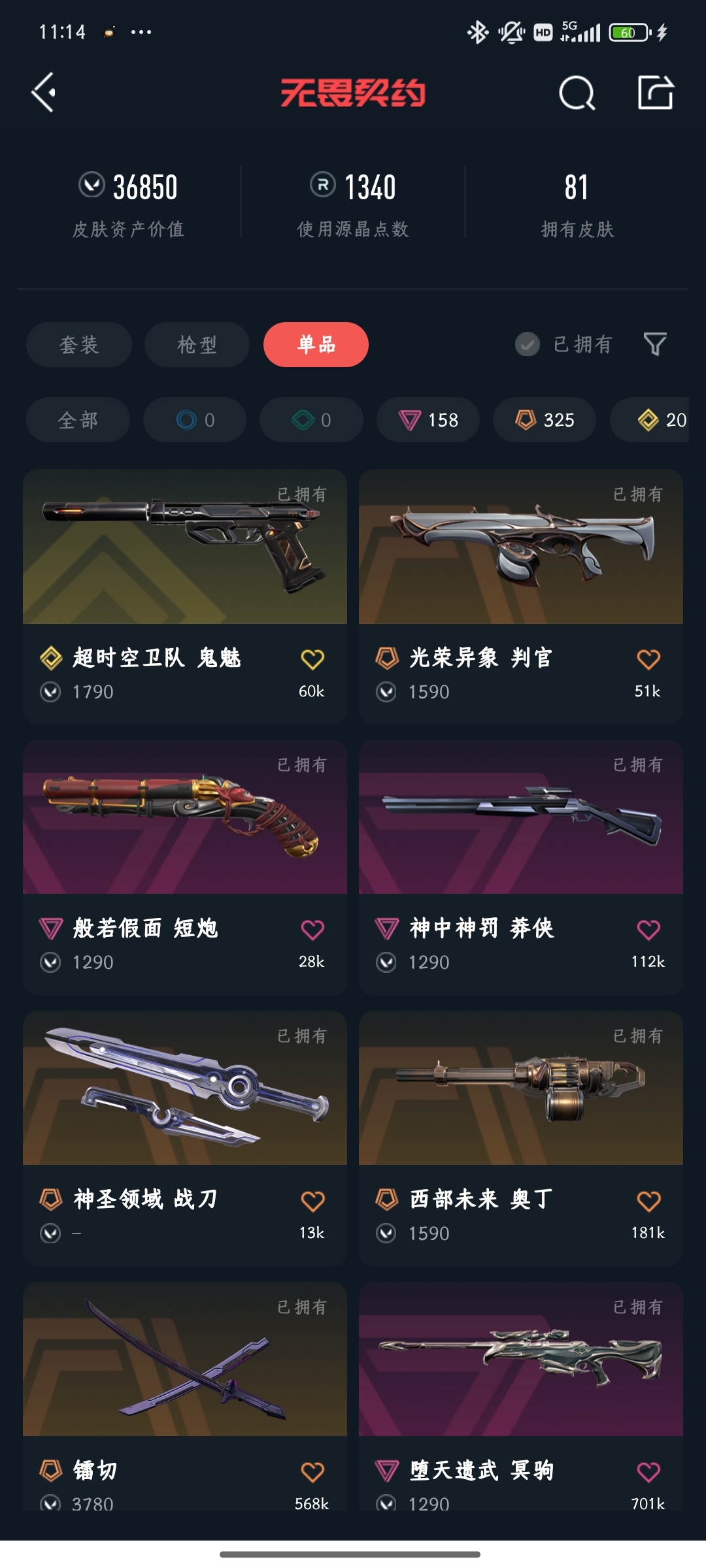Image resolution: width=706 pixels, height=1568 pixels.
Task: Go back using the top-left arrow
Action: coord(44,92)
